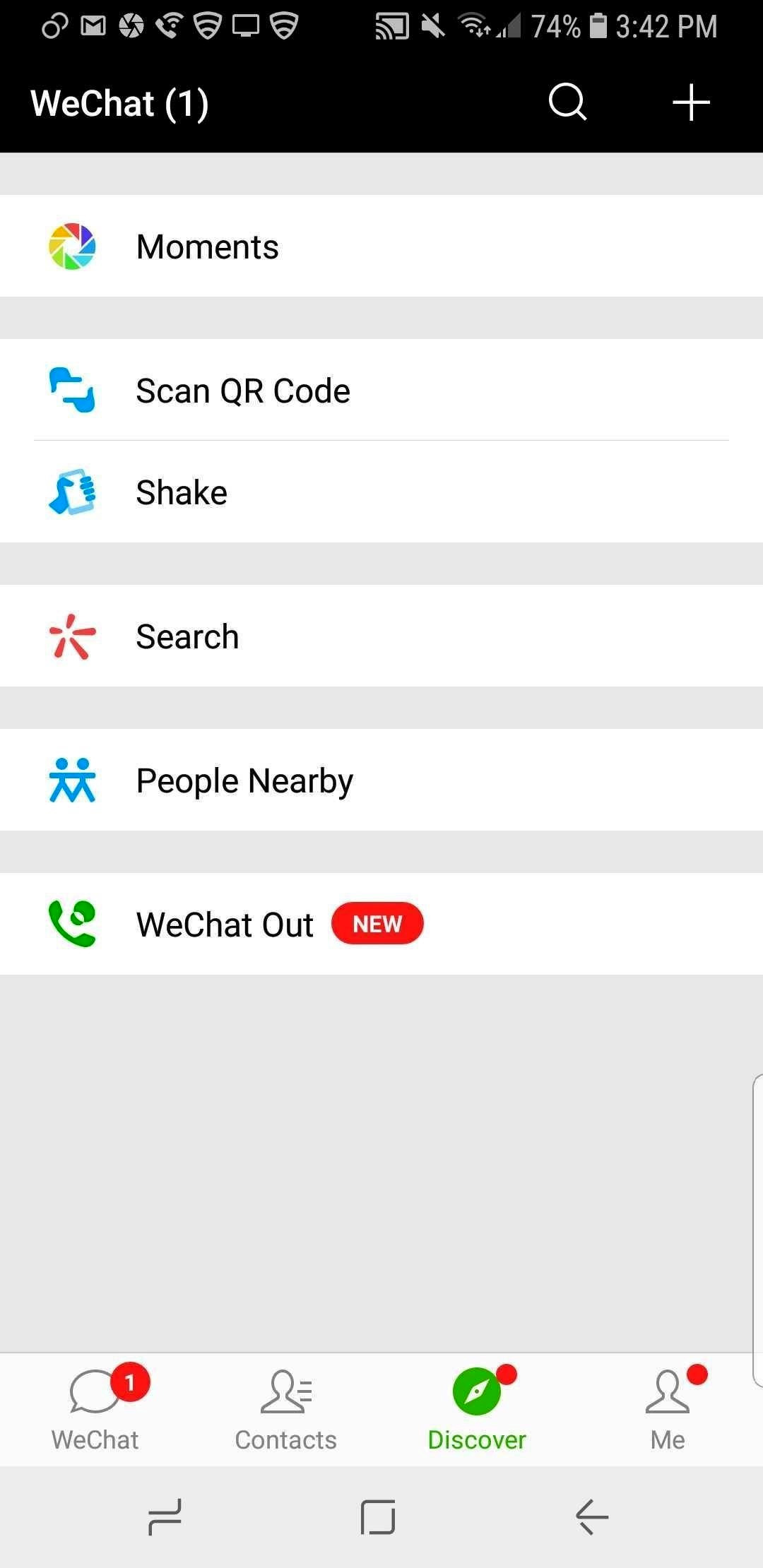763x1568 pixels.
Task: Open the Search row in Discover
Action: pyautogui.click(x=381, y=636)
